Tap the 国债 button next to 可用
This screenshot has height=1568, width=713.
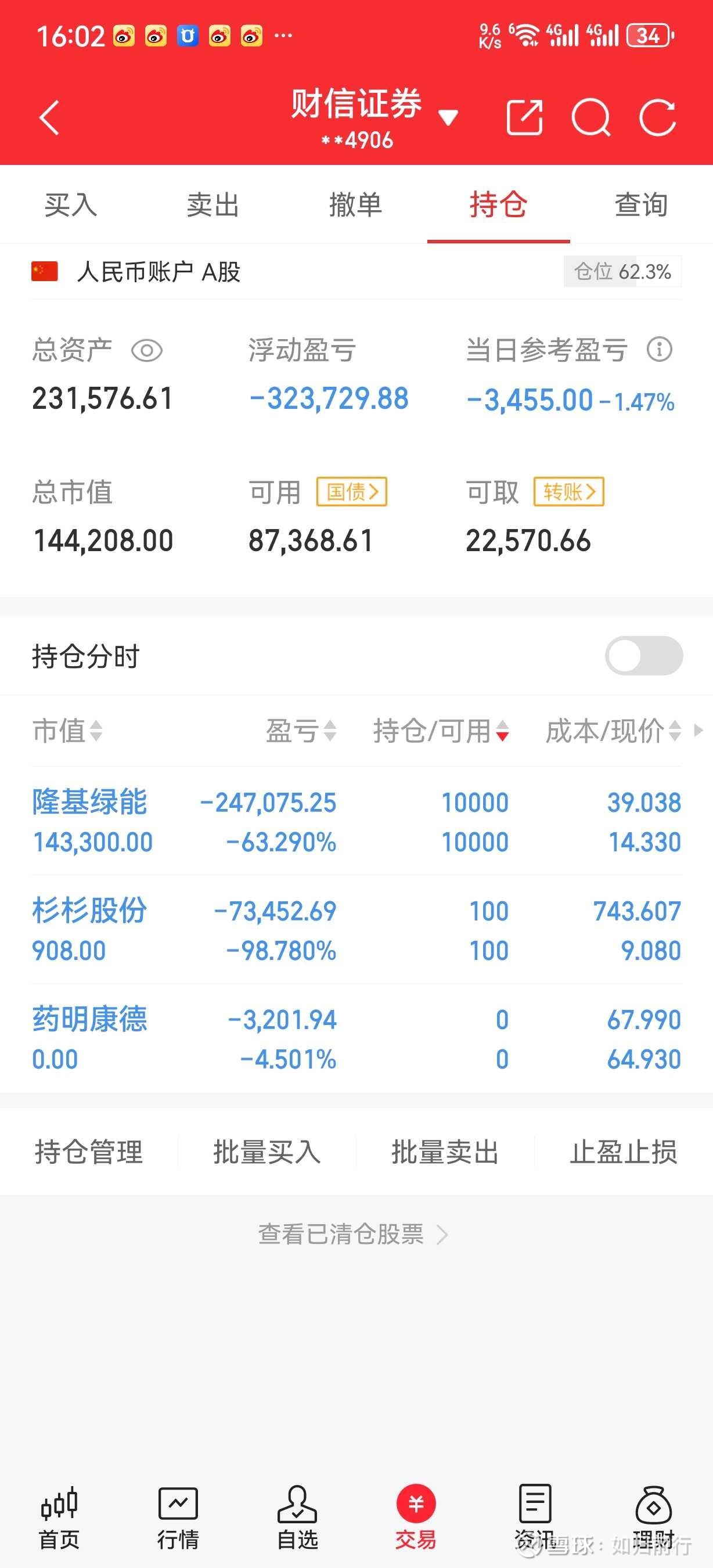(x=352, y=492)
